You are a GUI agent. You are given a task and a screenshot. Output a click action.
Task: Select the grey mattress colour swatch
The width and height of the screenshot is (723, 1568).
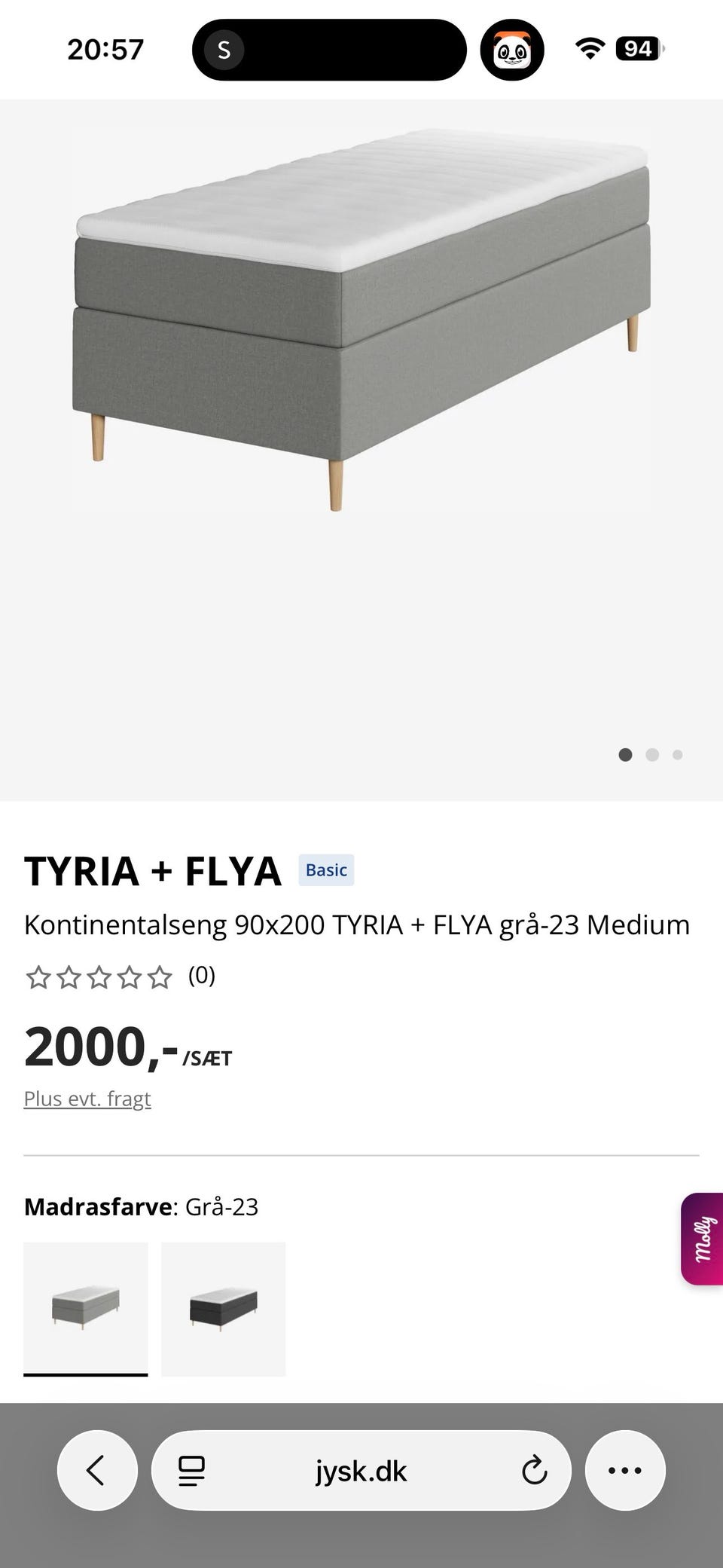[x=86, y=1308]
